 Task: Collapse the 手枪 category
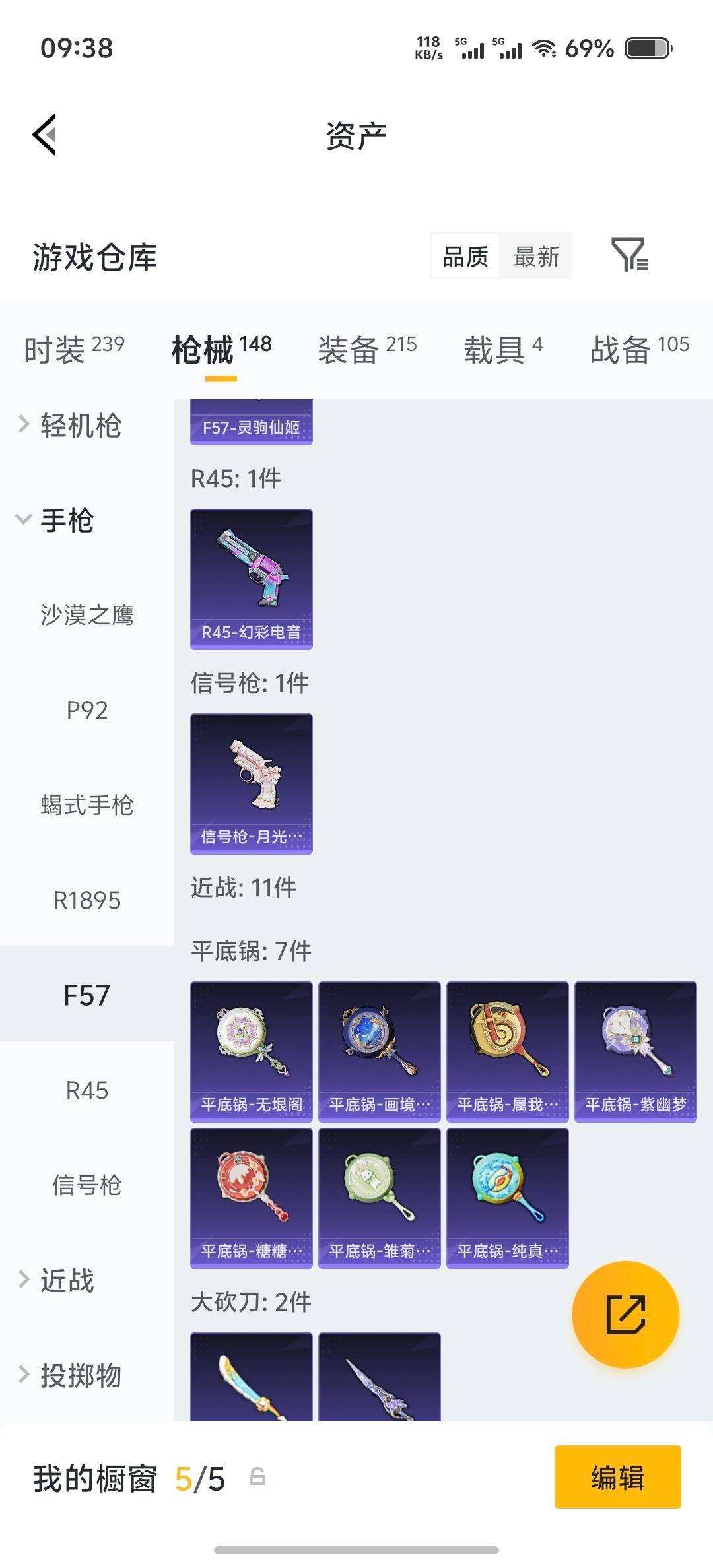pyautogui.click(x=68, y=521)
